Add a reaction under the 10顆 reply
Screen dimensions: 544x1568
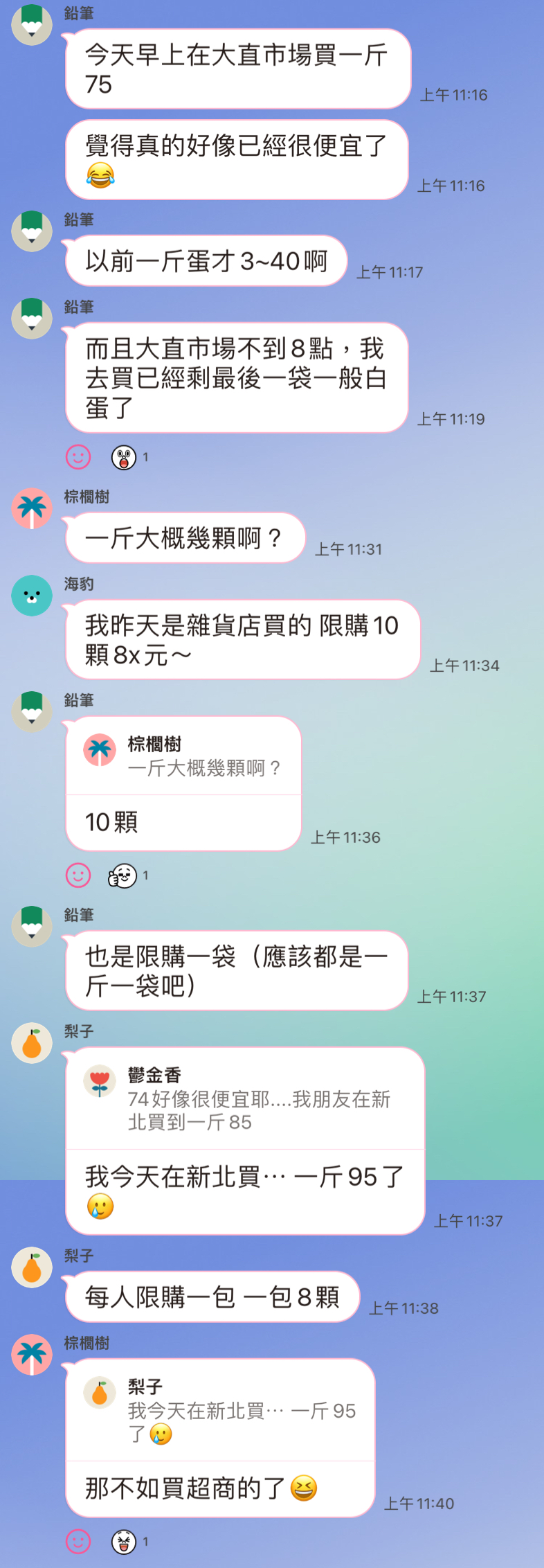tap(78, 875)
